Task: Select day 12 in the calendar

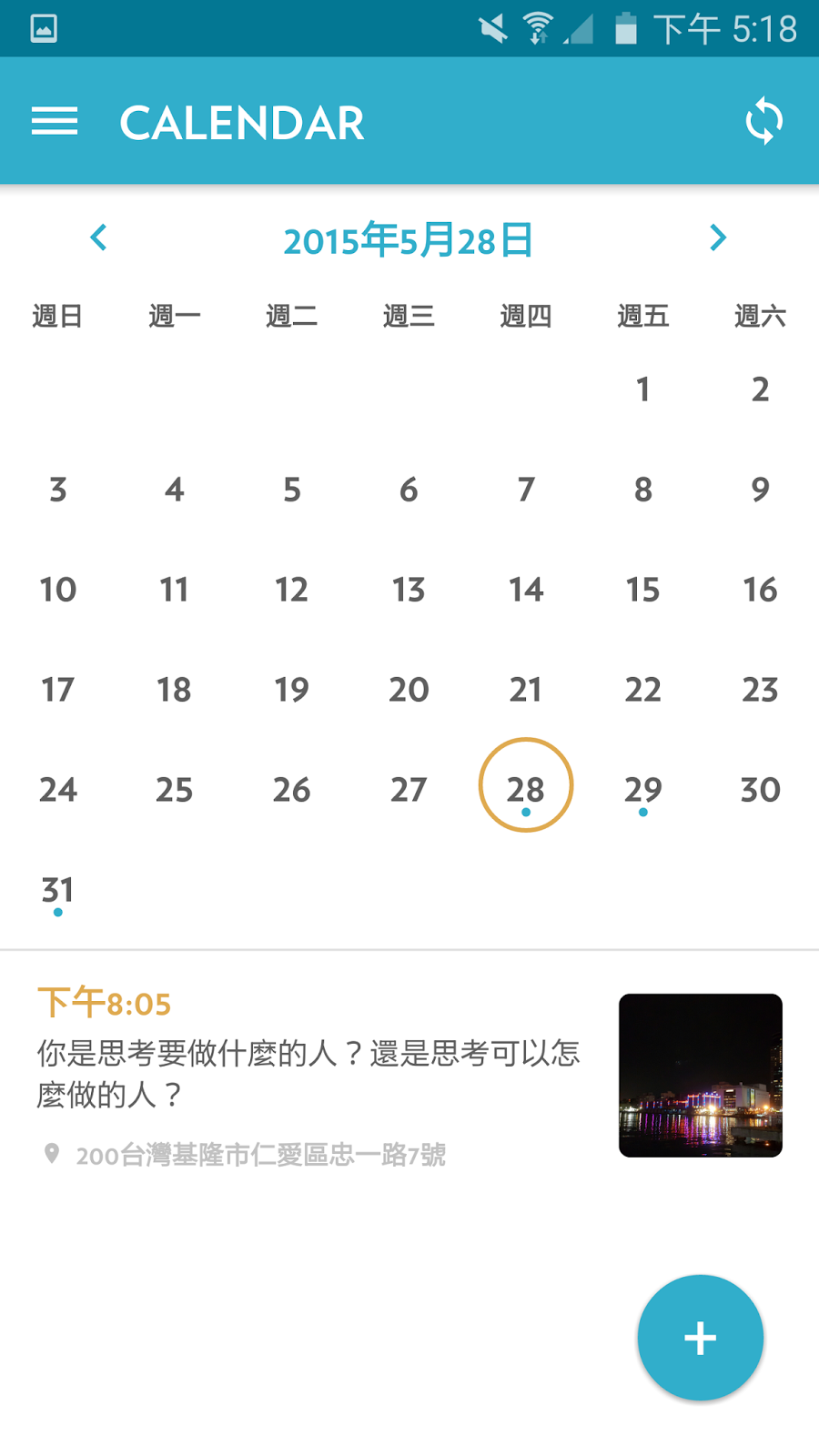Action: point(291,590)
